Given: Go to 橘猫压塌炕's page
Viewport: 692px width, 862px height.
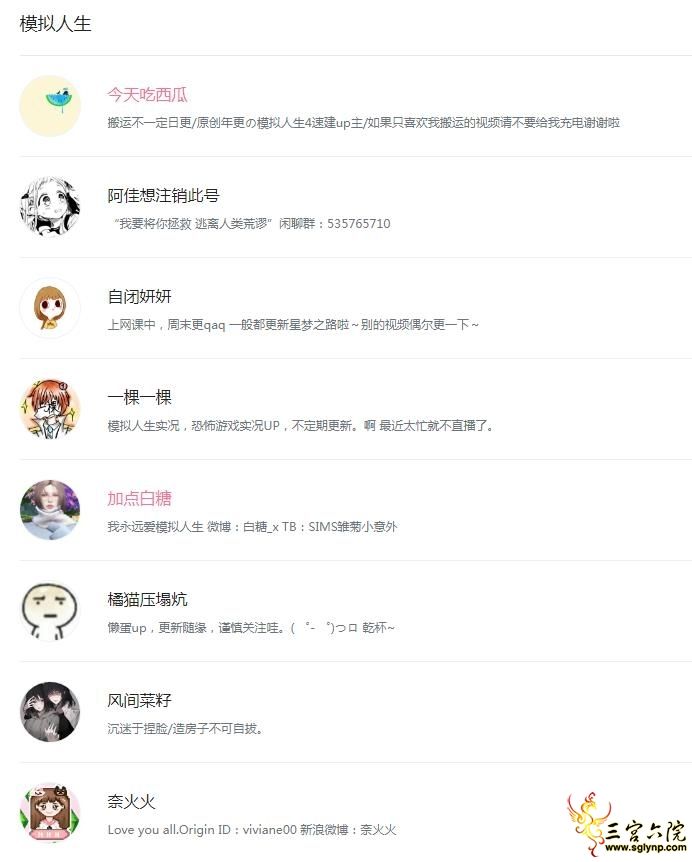Looking at the screenshot, I should (147, 600).
